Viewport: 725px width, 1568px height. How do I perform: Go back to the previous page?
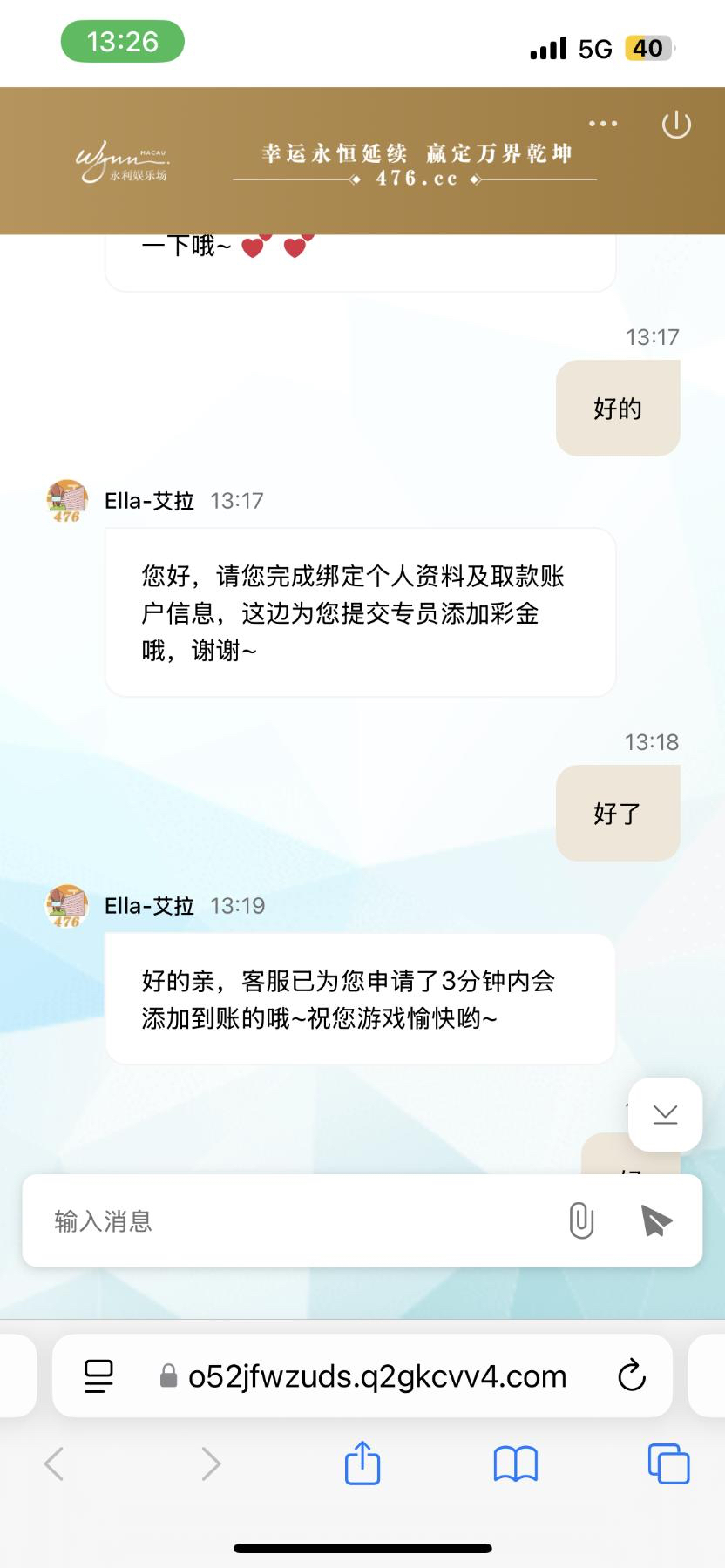[54, 1463]
